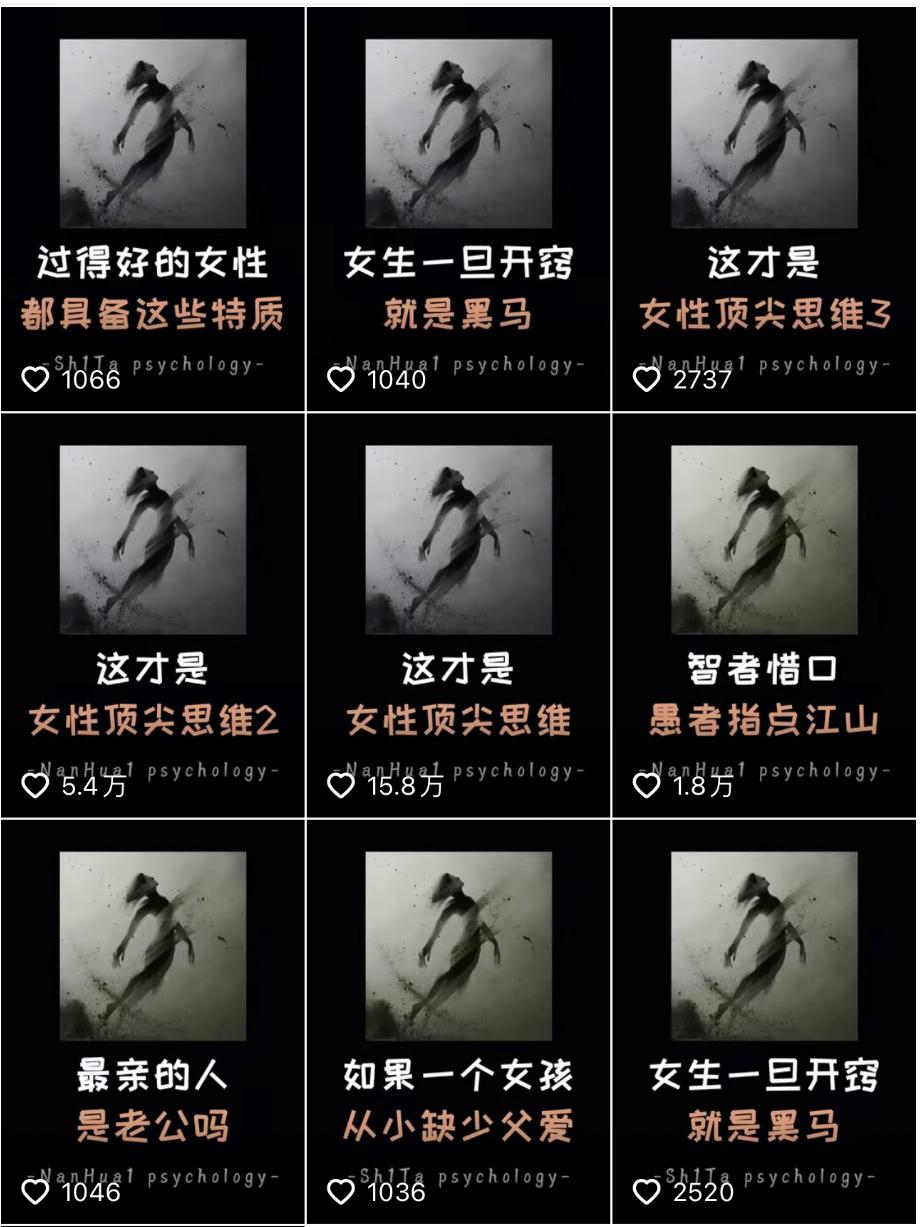Play 女生一旦开窍 video with 1040 likes
The image size is (923, 1227).
pos(458,208)
